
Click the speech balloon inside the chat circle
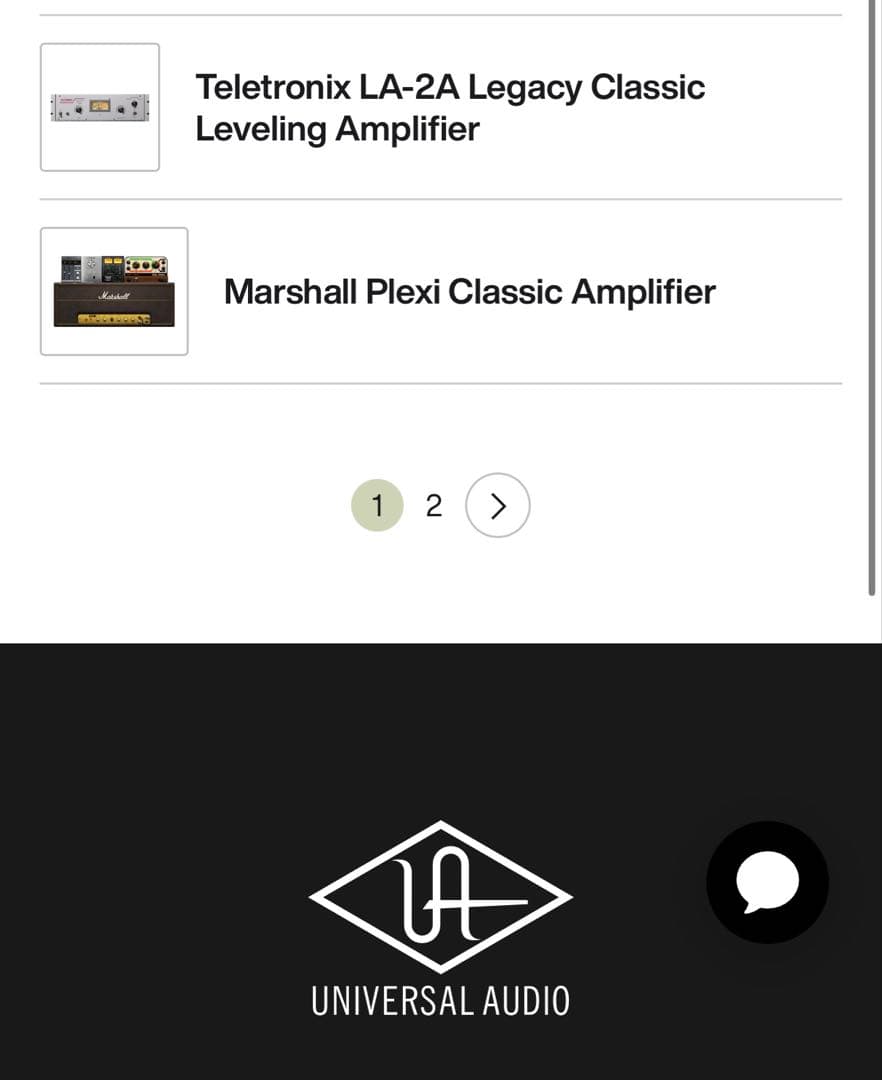pos(767,881)
